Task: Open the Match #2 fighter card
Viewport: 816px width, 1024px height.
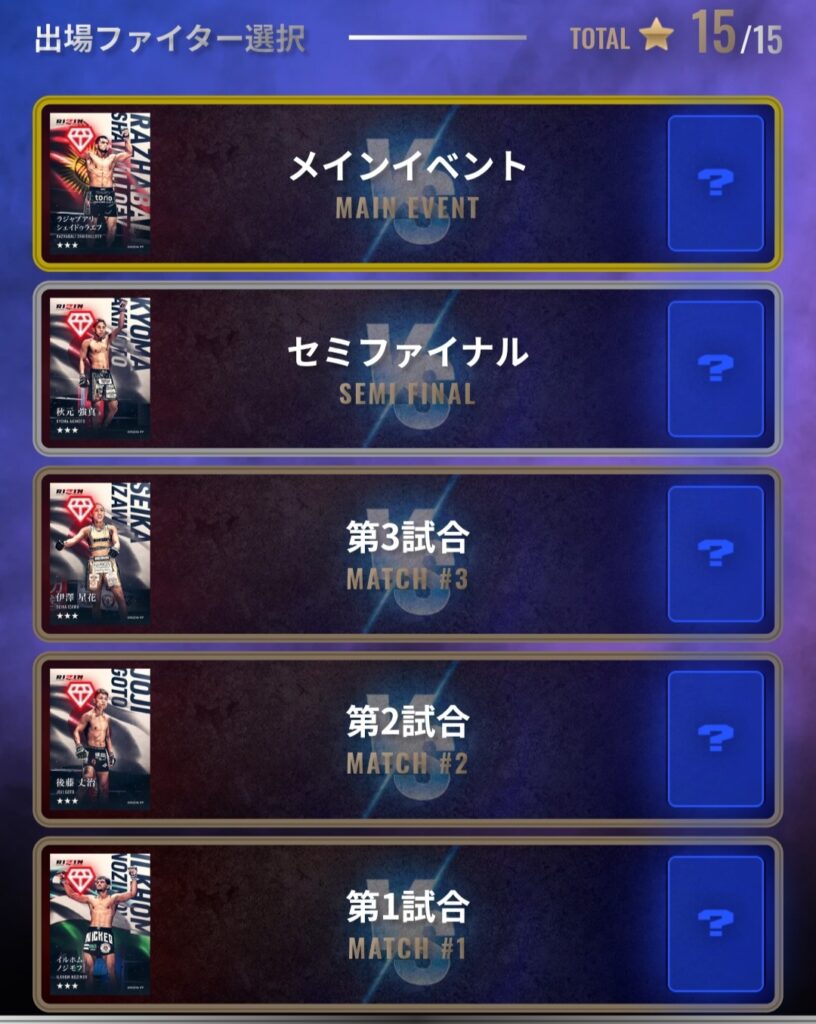Action: 100,738
